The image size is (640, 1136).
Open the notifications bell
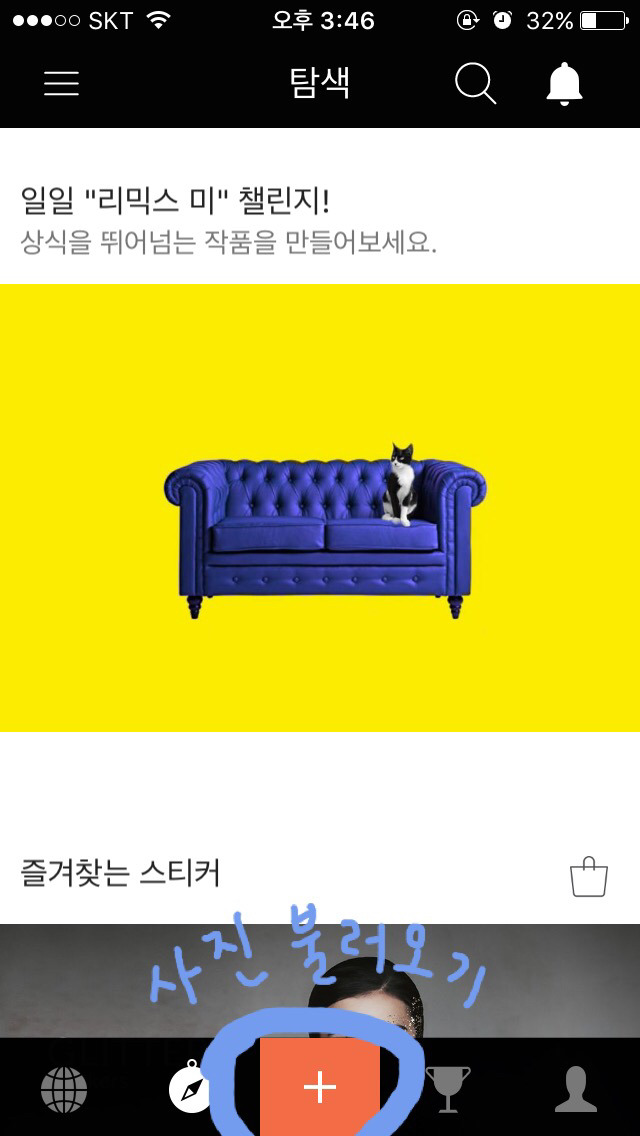(564, 84)
